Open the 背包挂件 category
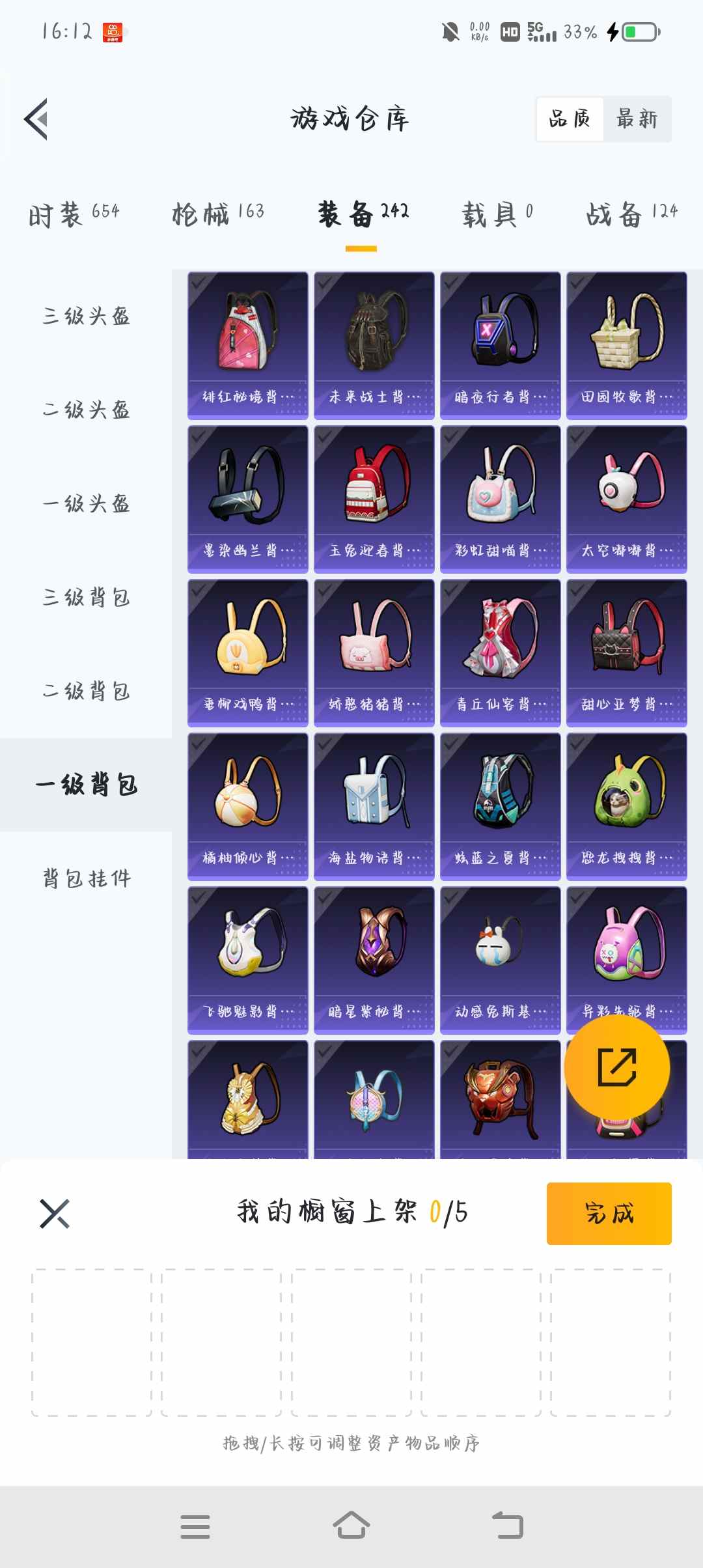The height and width of the screenshot is (1568, 703). (x=86, y=878)
